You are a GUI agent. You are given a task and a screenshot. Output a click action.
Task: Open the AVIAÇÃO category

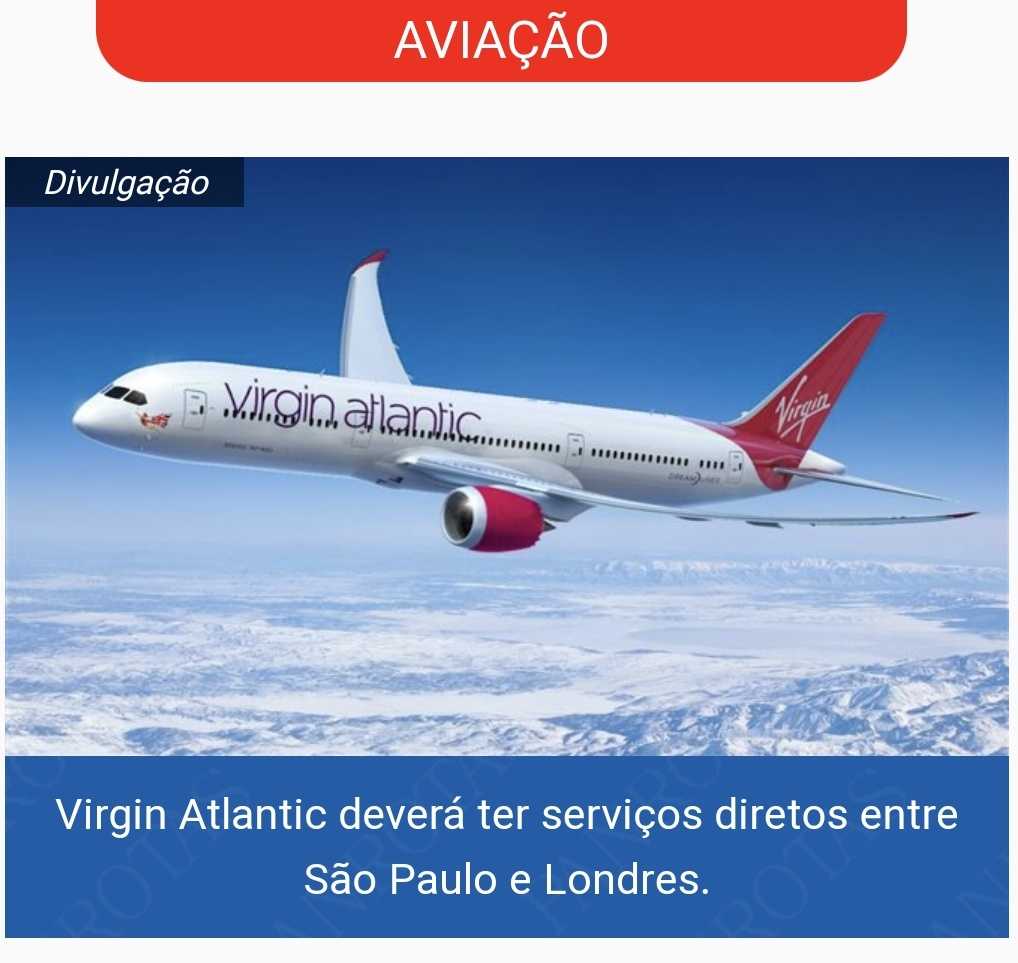click(x=501, y=40)
